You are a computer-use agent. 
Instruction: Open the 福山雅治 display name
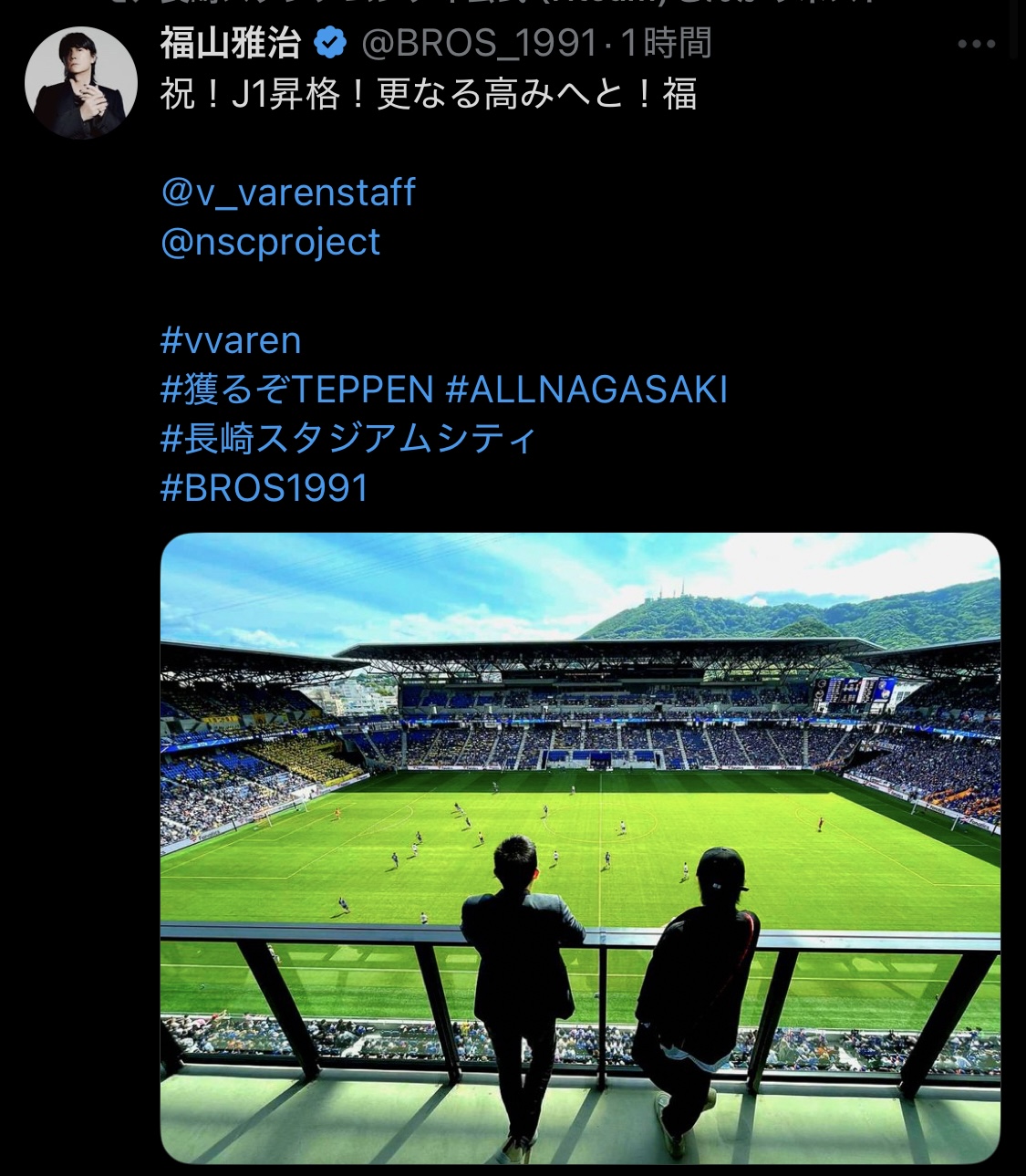(x=230, y=43)
